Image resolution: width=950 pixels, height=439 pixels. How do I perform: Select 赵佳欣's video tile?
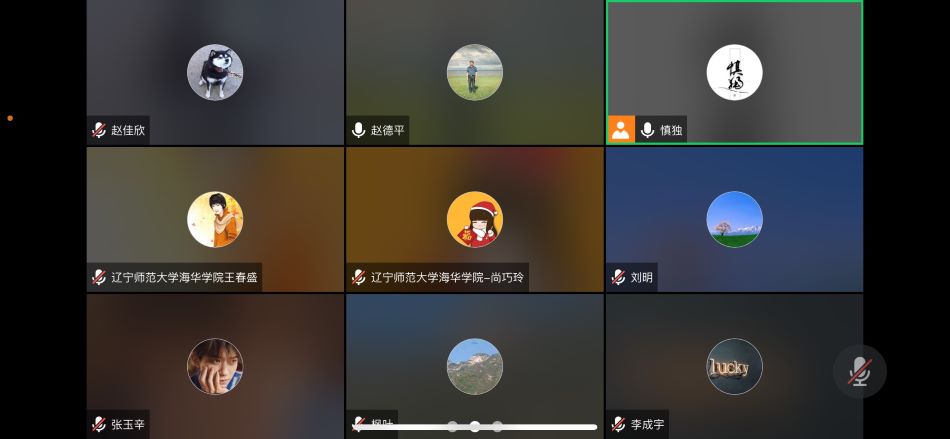point(215,72)
